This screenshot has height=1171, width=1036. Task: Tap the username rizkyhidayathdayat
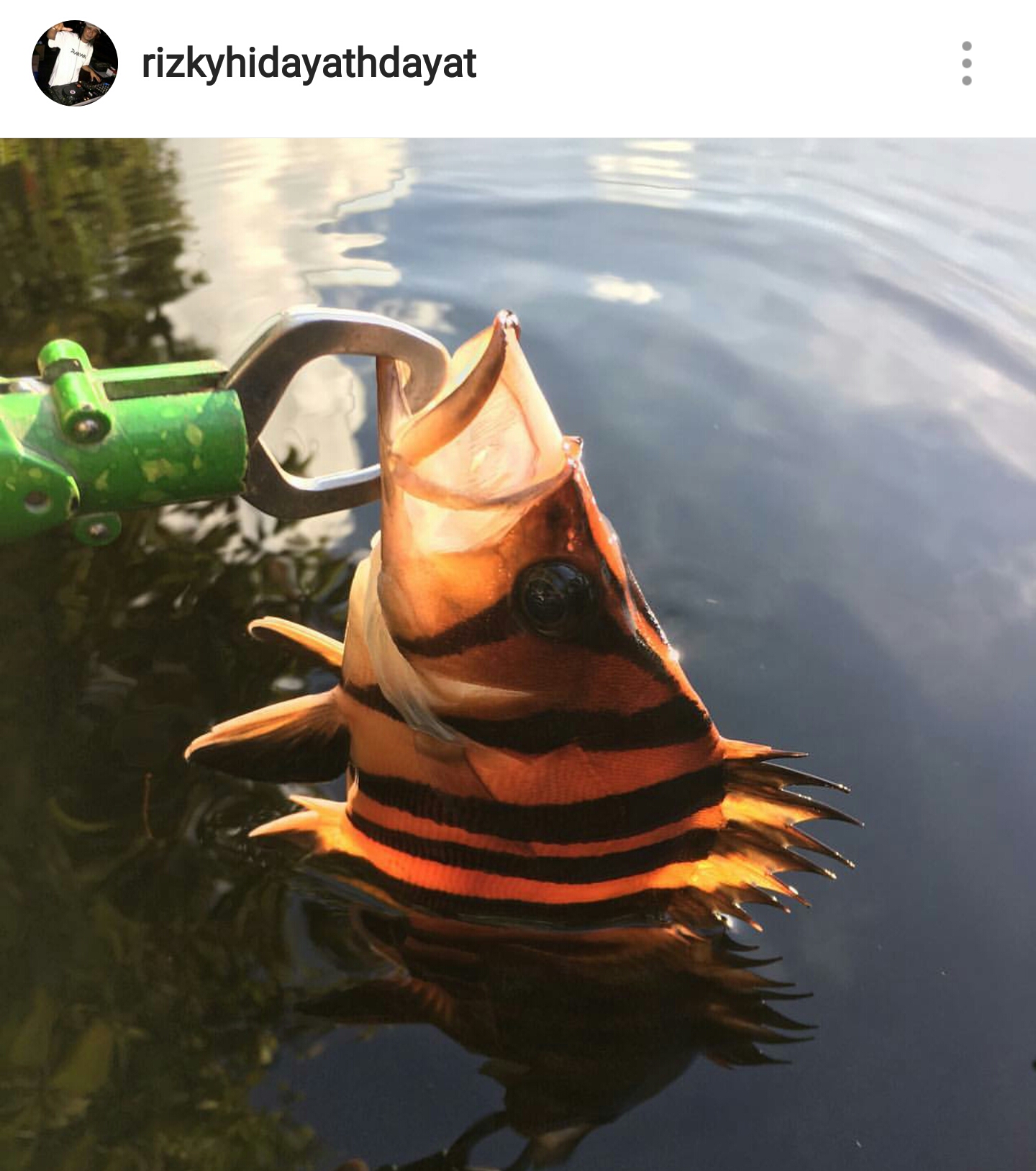309,63
